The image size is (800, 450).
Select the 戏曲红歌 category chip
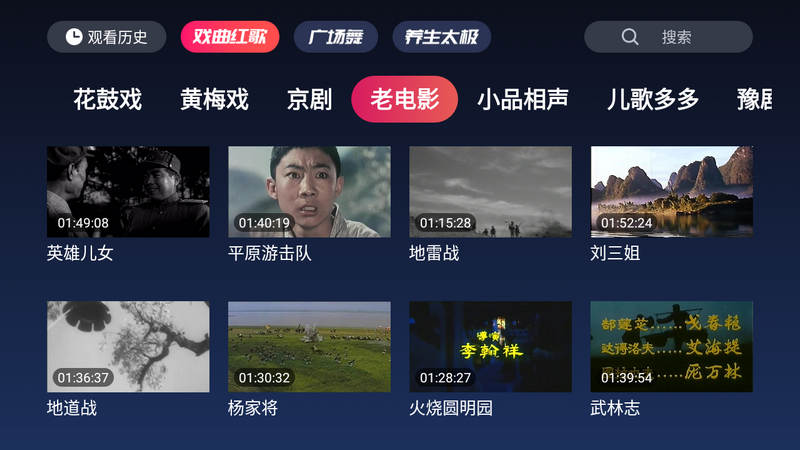230,37
